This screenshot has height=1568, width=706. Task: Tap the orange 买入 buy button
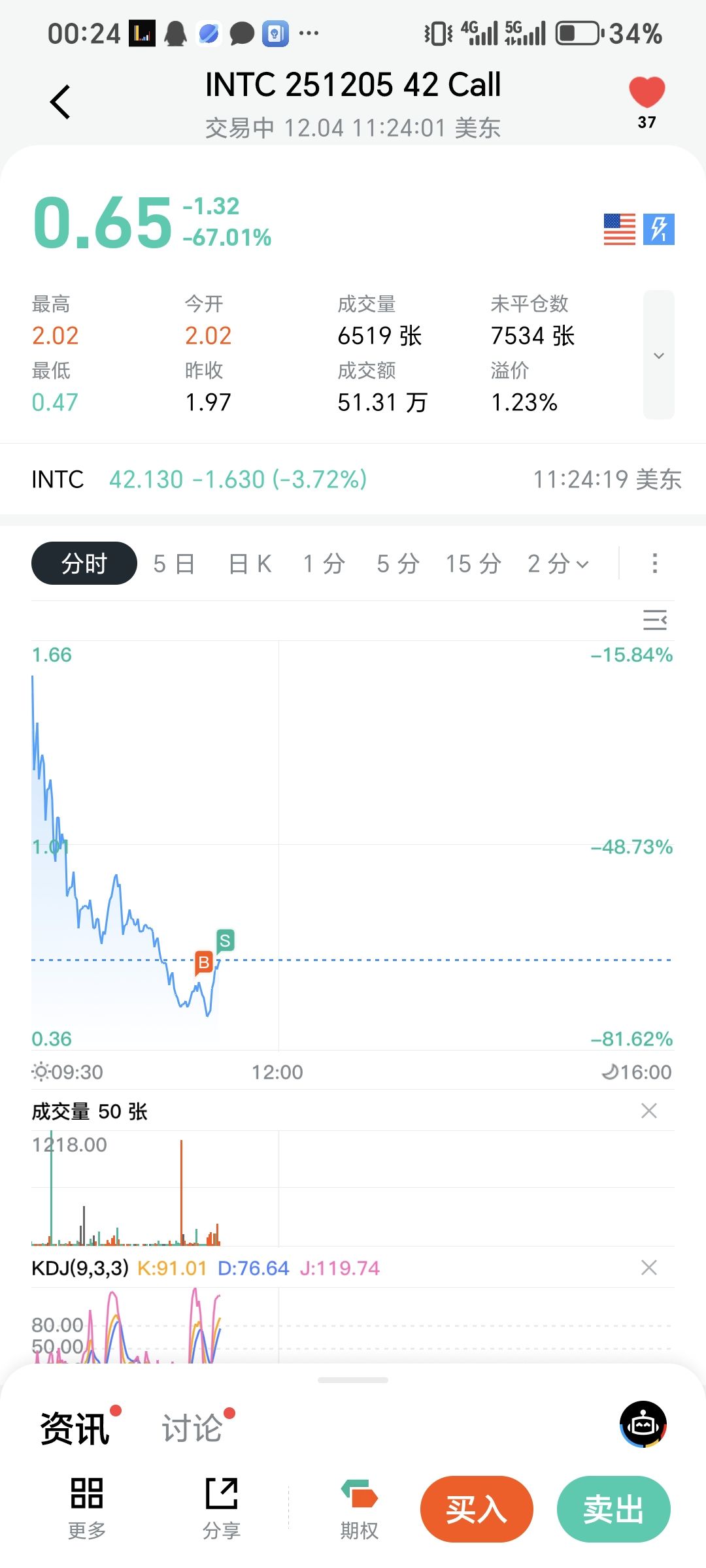pyautogui.click(x=477, y=1509)
